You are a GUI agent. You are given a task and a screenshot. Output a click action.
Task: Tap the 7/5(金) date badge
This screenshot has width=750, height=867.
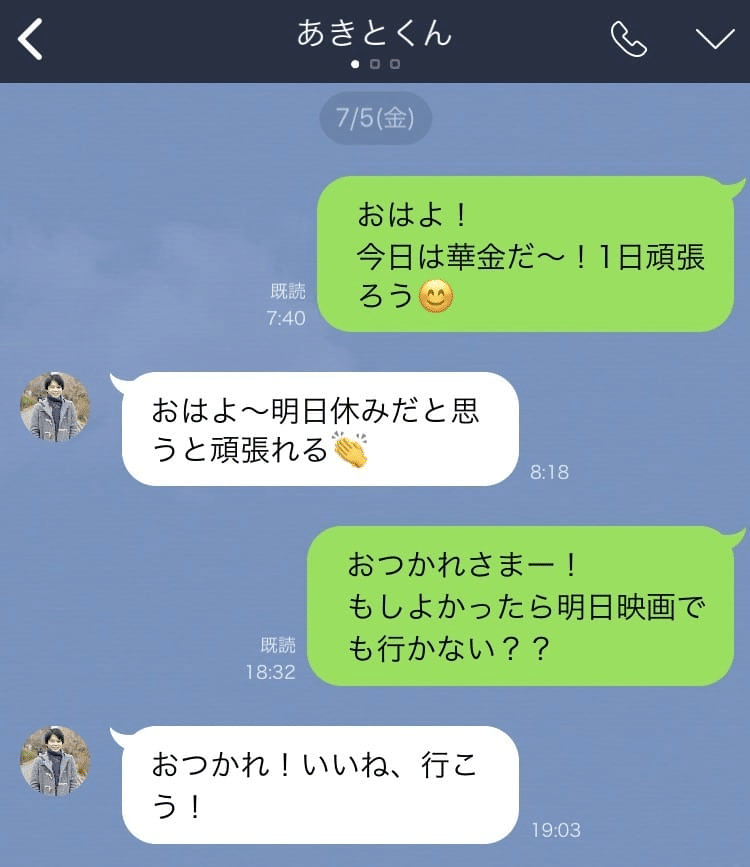375,118
